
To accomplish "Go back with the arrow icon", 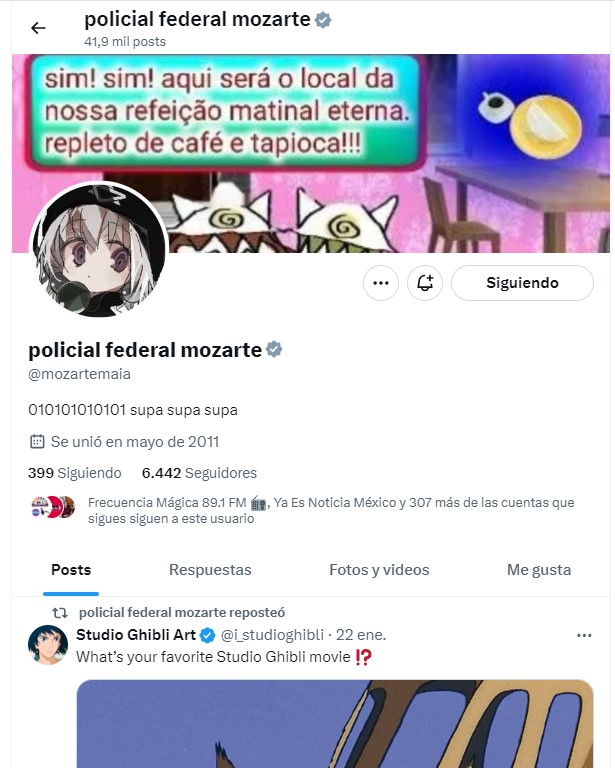I will (x=38, y=28).
